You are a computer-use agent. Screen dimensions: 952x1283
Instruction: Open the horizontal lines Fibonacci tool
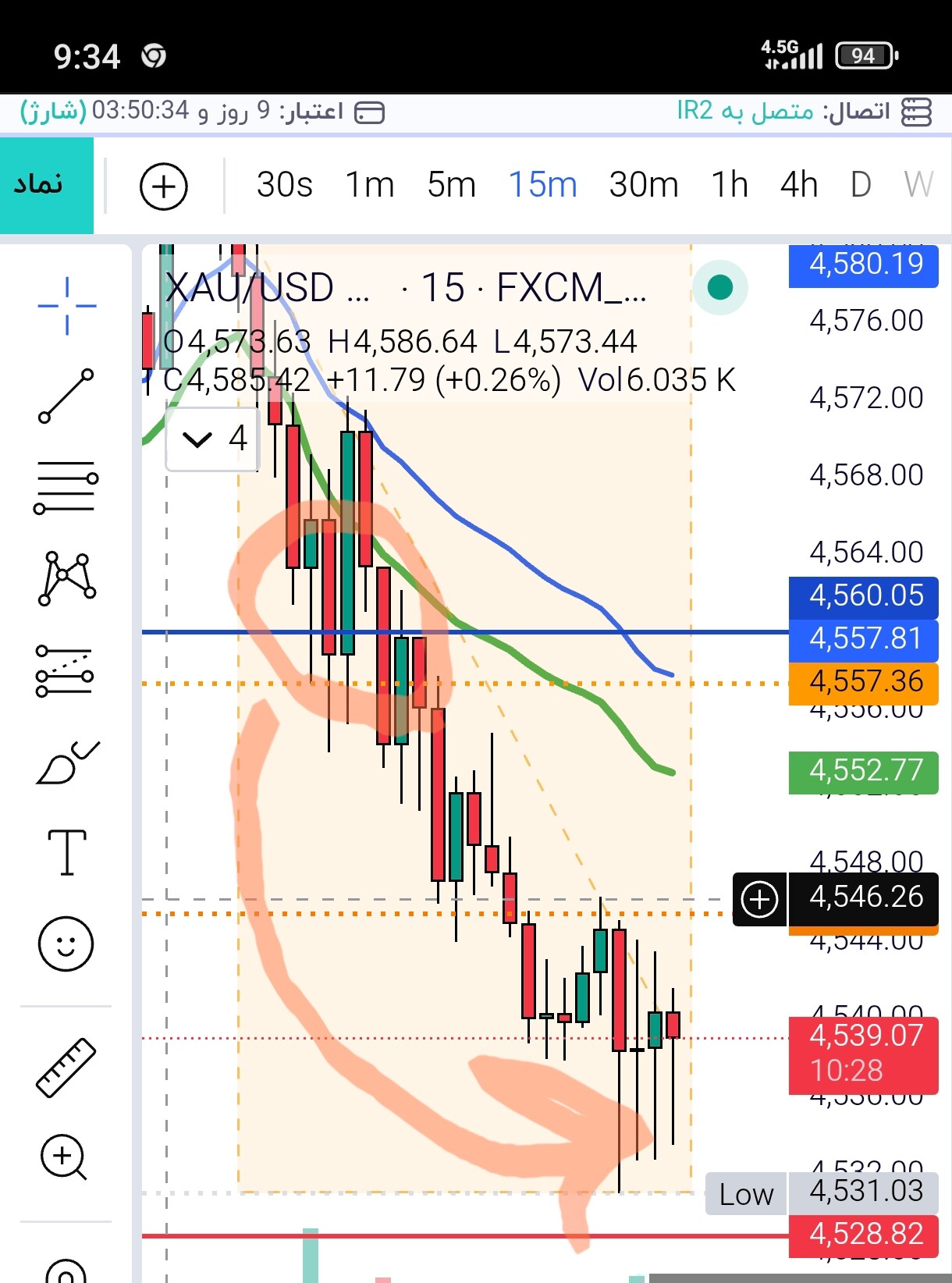click(66, 488)
